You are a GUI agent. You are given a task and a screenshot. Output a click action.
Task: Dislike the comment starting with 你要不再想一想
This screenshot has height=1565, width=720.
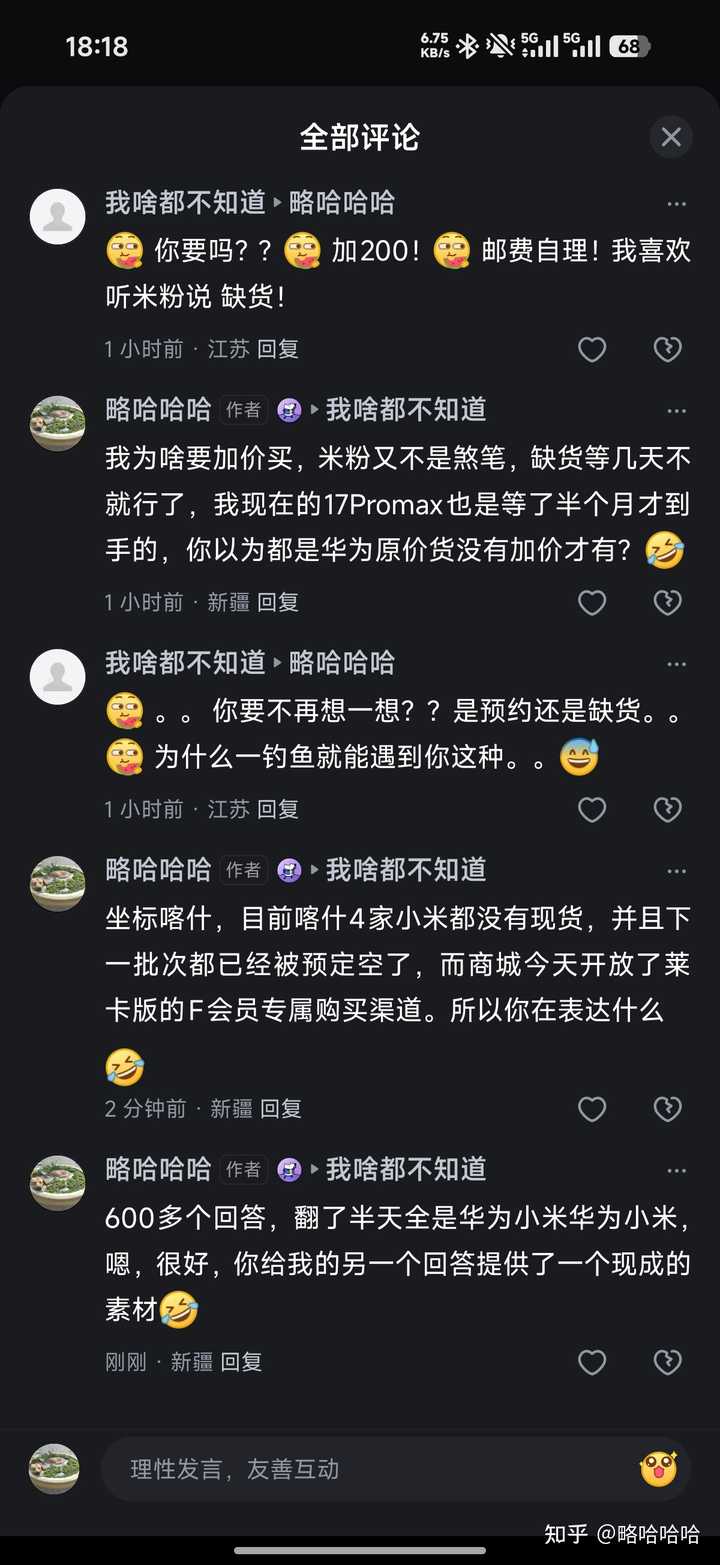pyautogui.click(x=667, y=809)
